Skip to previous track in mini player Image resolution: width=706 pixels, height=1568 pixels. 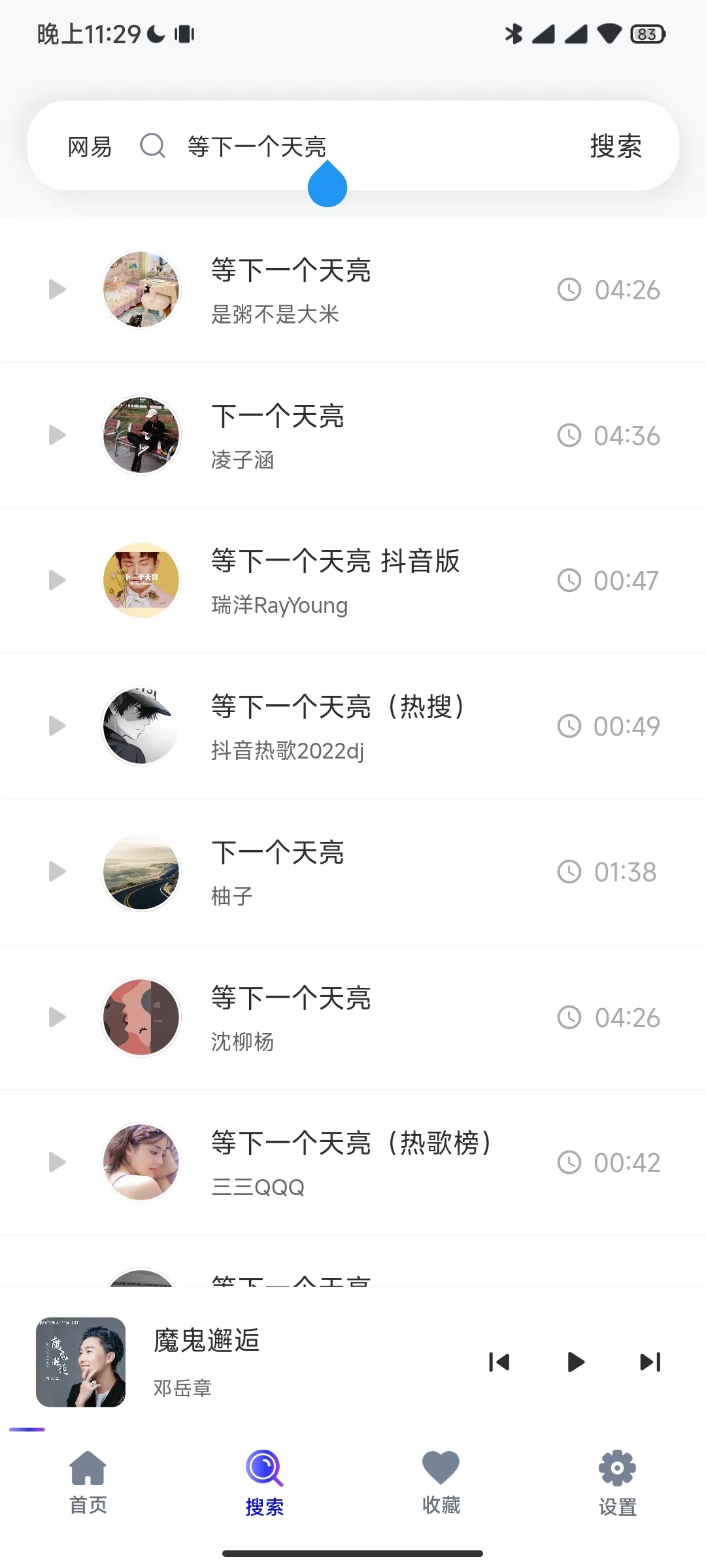(x=499, y=1362)
